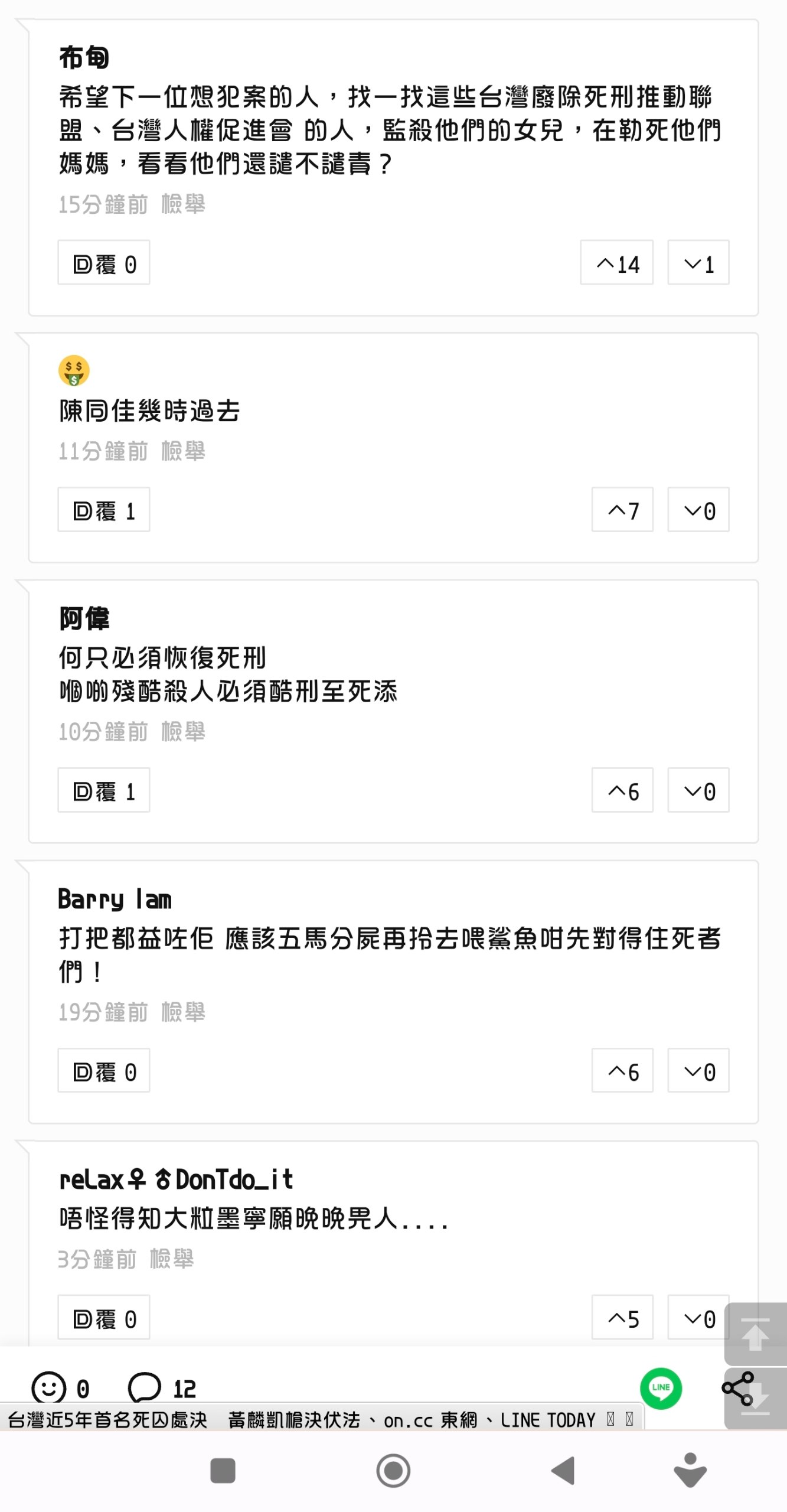
Task: Reply to reLax DonTdo_it's comment
Action: (x=103, y=1318)
